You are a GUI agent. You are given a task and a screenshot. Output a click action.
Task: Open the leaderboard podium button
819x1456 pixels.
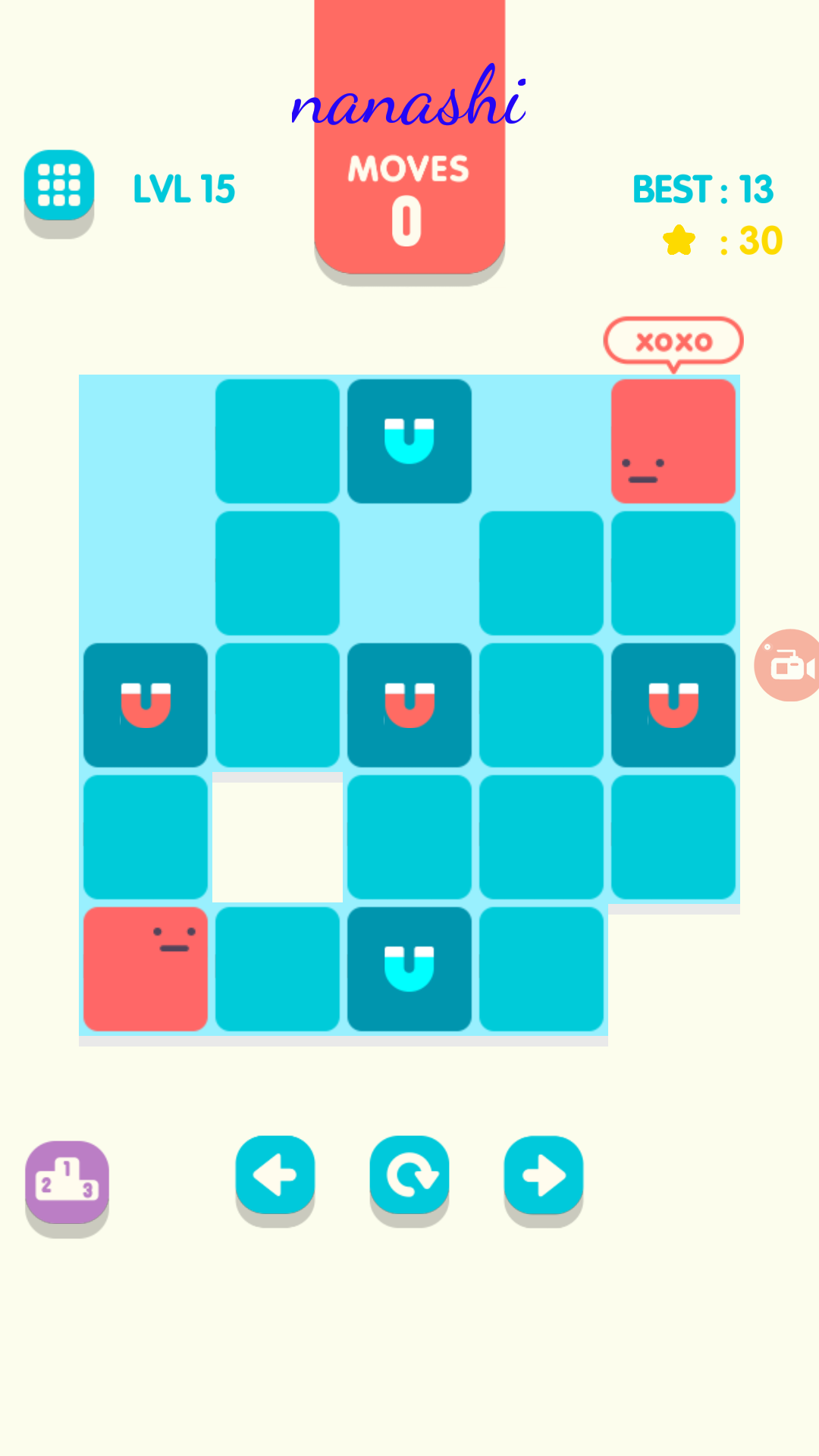67,1181
